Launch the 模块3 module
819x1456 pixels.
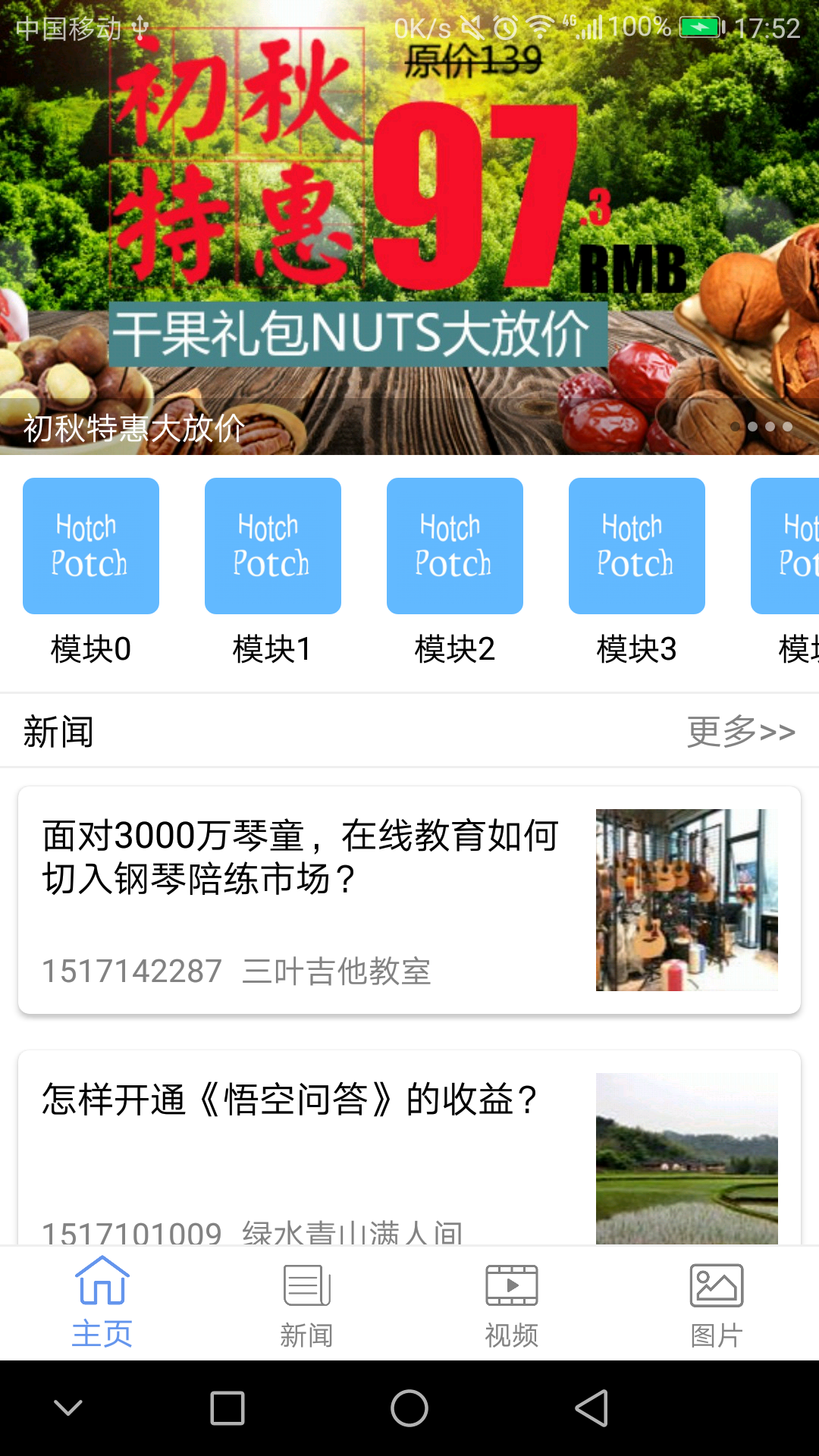click(637, 546)
